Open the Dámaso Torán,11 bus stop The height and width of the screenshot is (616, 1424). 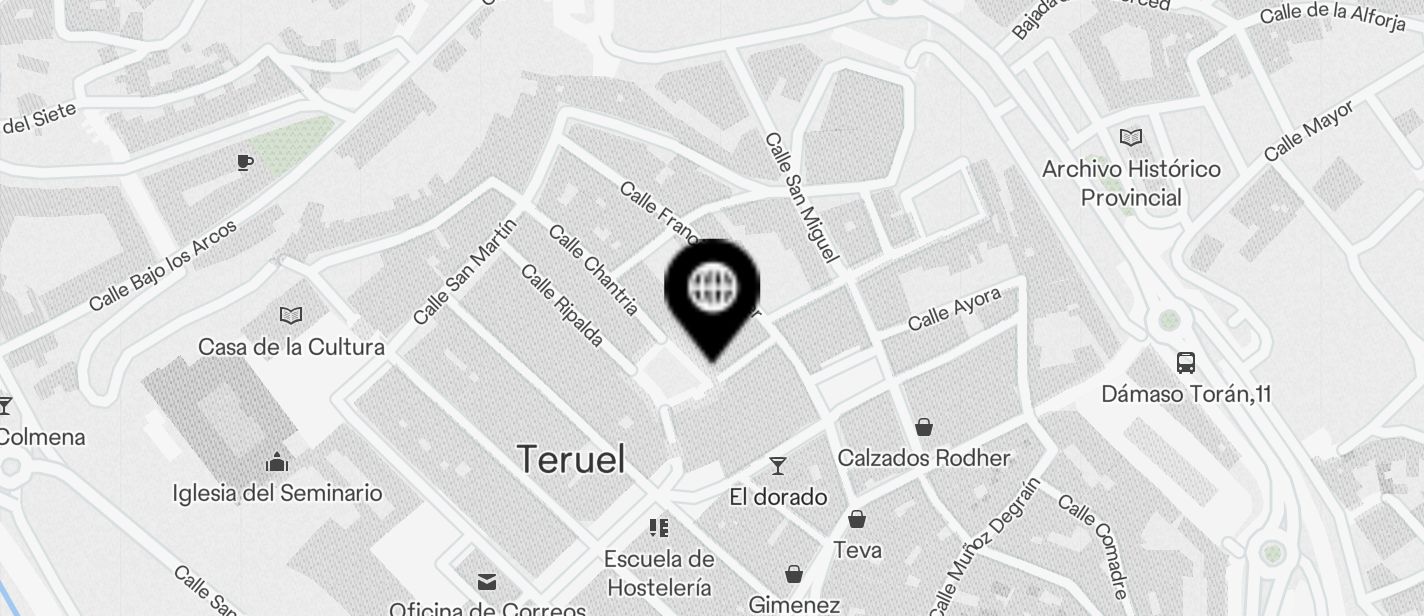coord(1186,363)
